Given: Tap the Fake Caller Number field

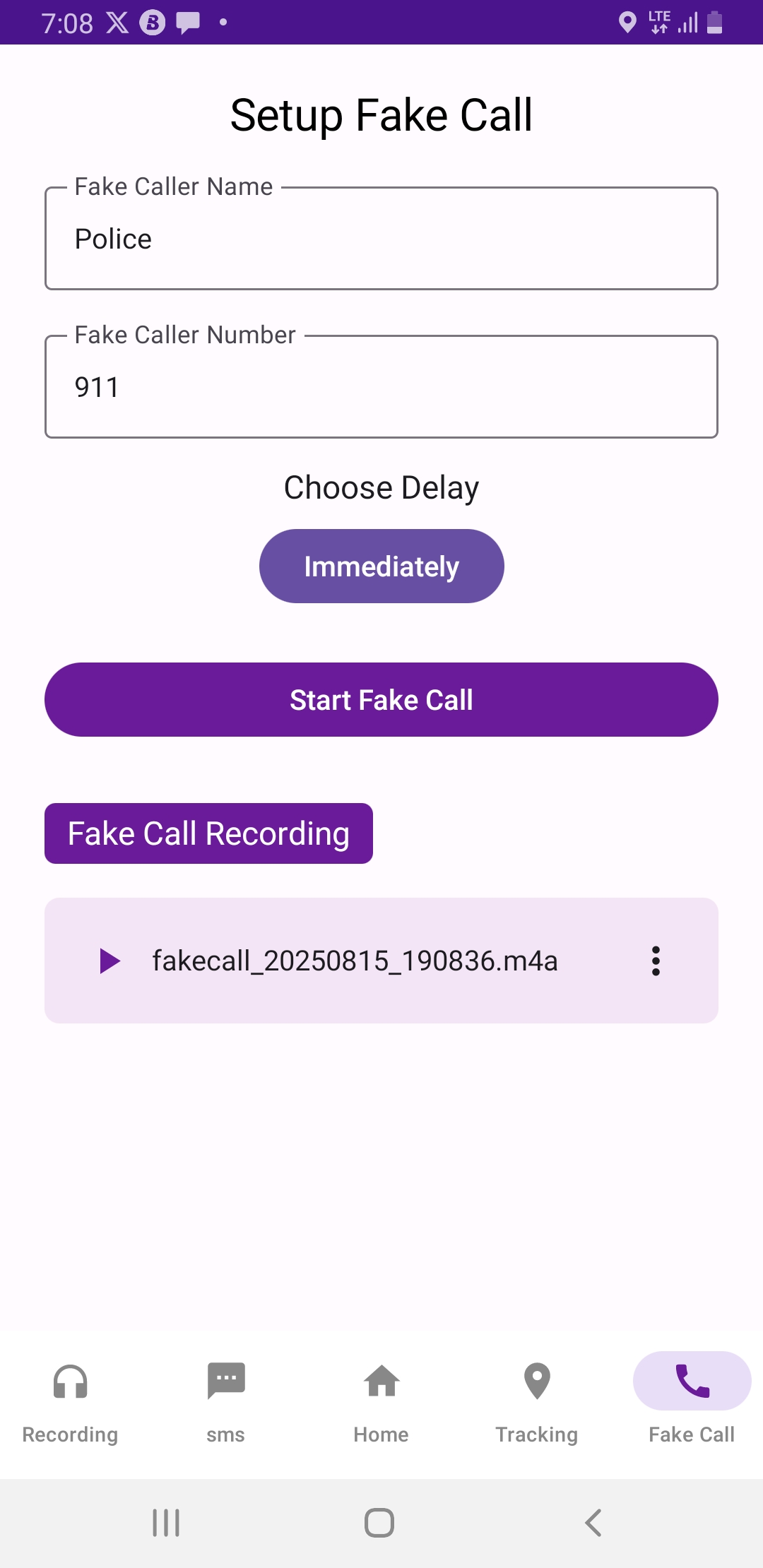Looking at the screenshot, I should point(381,387).
